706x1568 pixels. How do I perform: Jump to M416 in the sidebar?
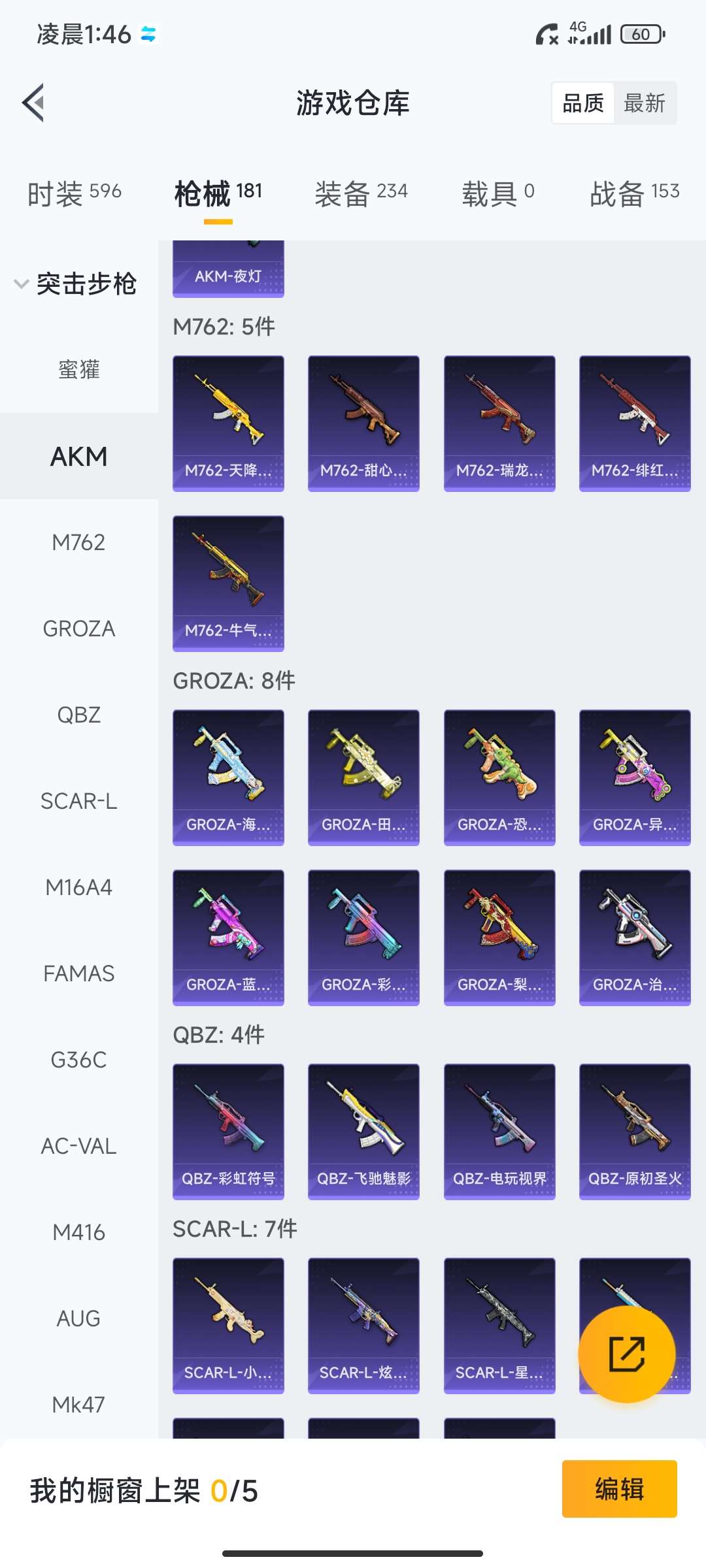(x=78, y=1232)
